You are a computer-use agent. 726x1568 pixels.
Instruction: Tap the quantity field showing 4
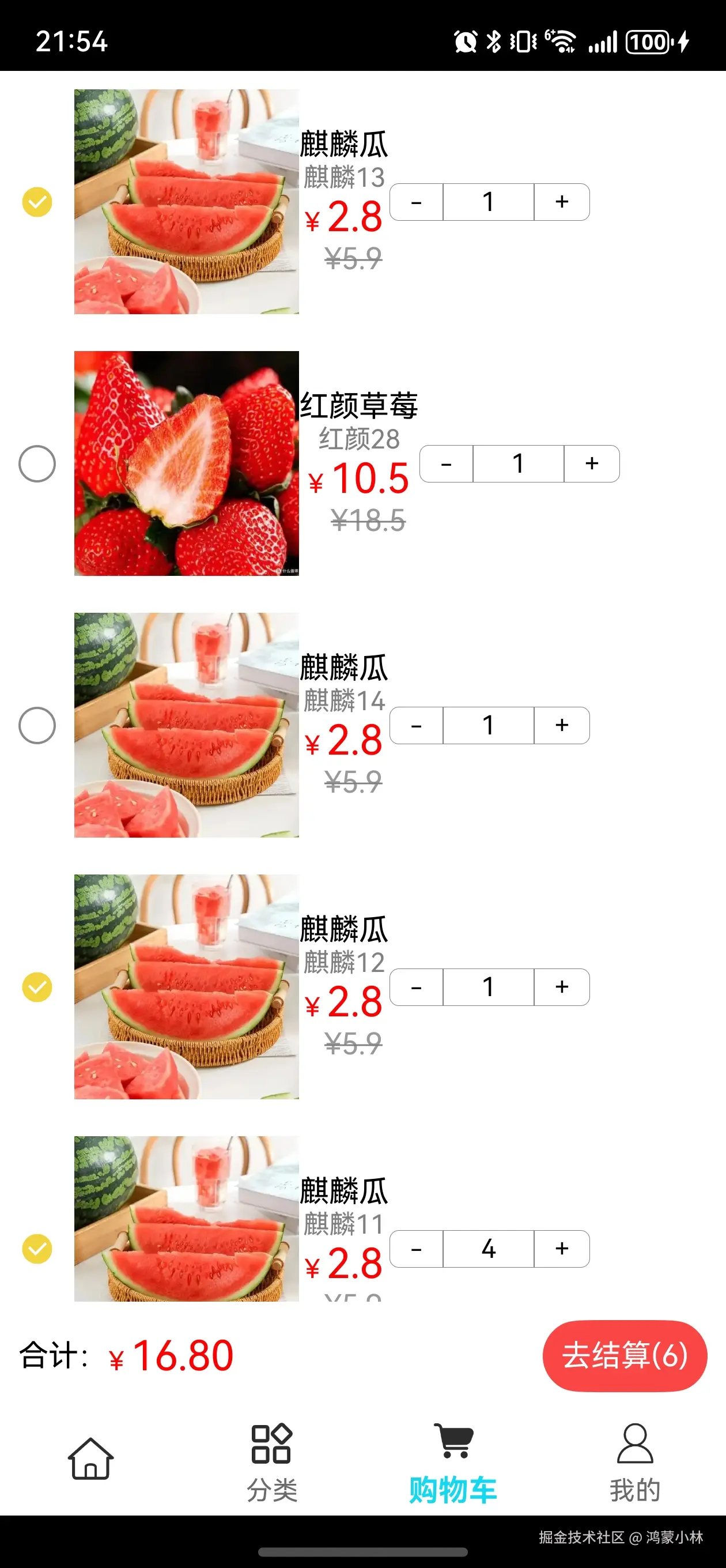coord(488,1249)
